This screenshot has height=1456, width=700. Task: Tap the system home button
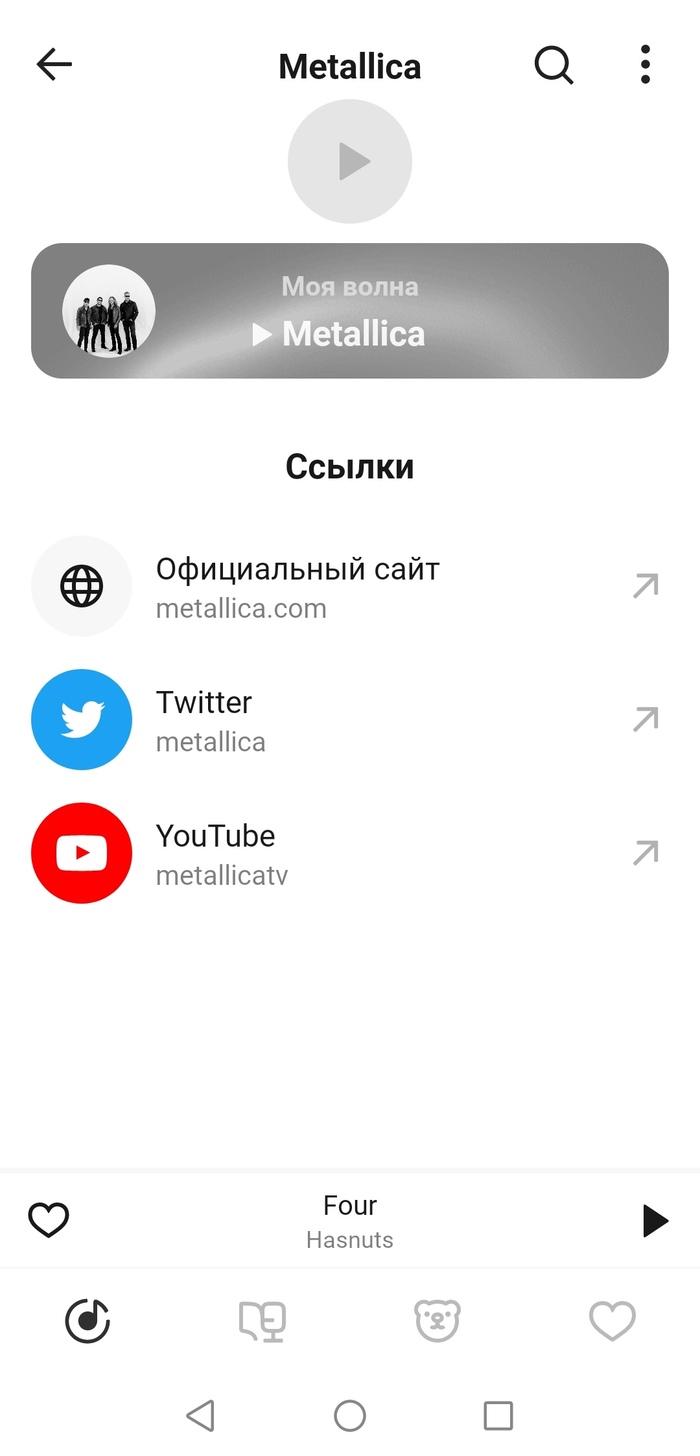(350, 1415)
